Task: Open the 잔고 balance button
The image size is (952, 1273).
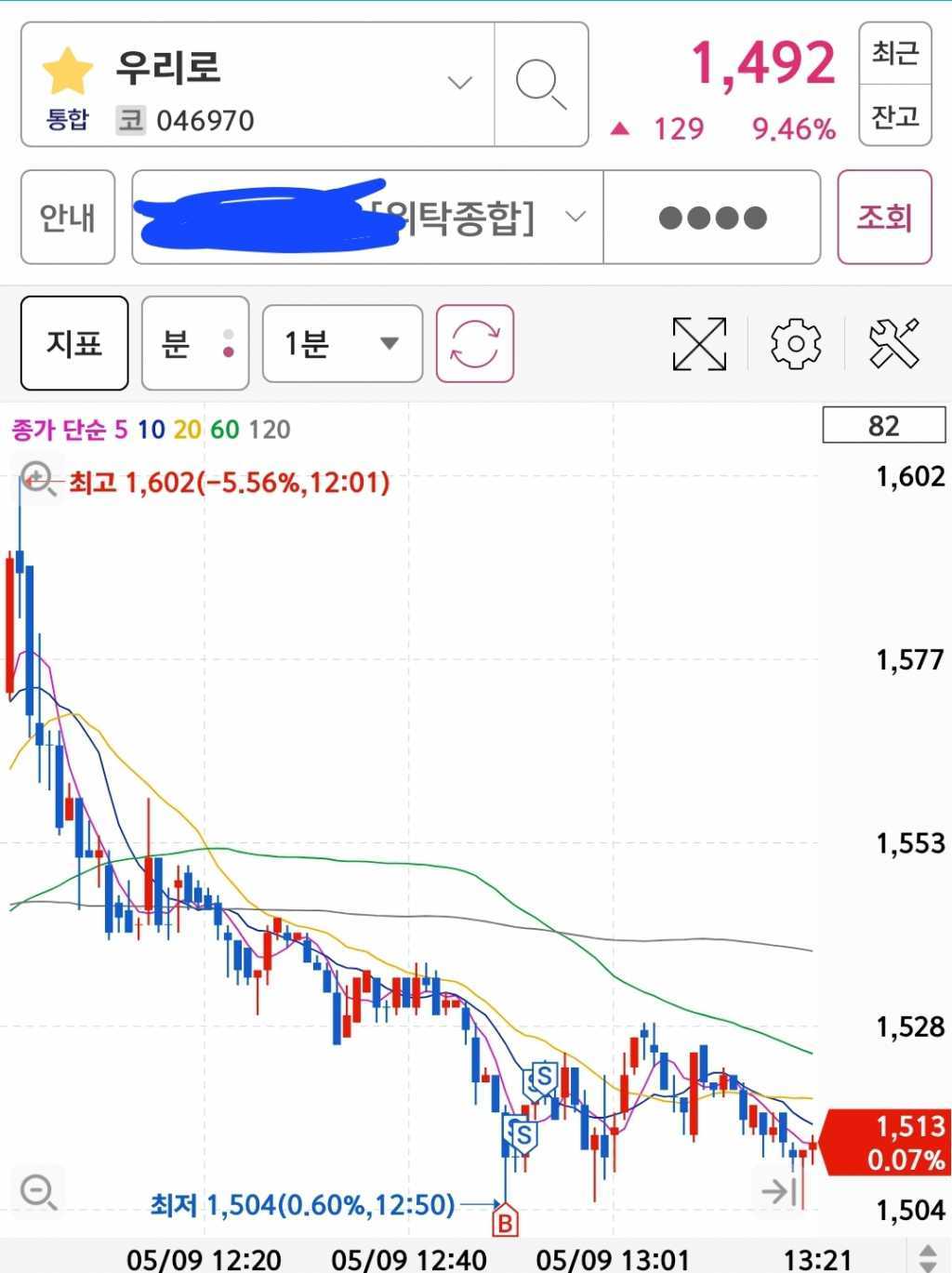Action: [894, 116]
